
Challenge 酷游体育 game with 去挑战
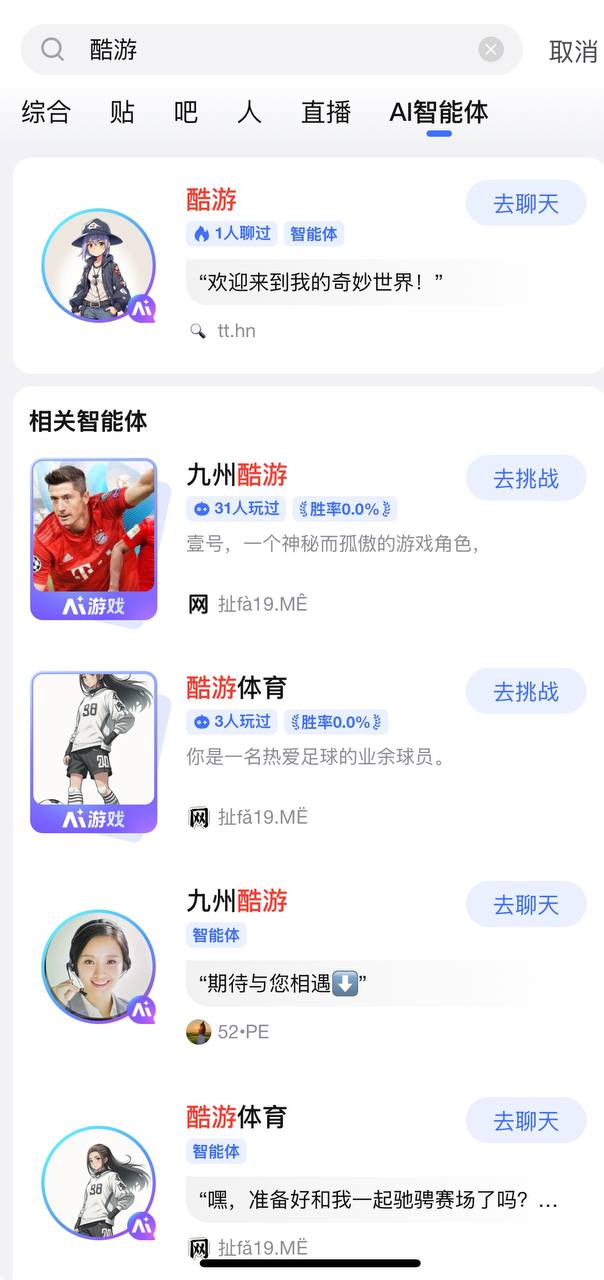pyautogui.click(x=525, y=691)
